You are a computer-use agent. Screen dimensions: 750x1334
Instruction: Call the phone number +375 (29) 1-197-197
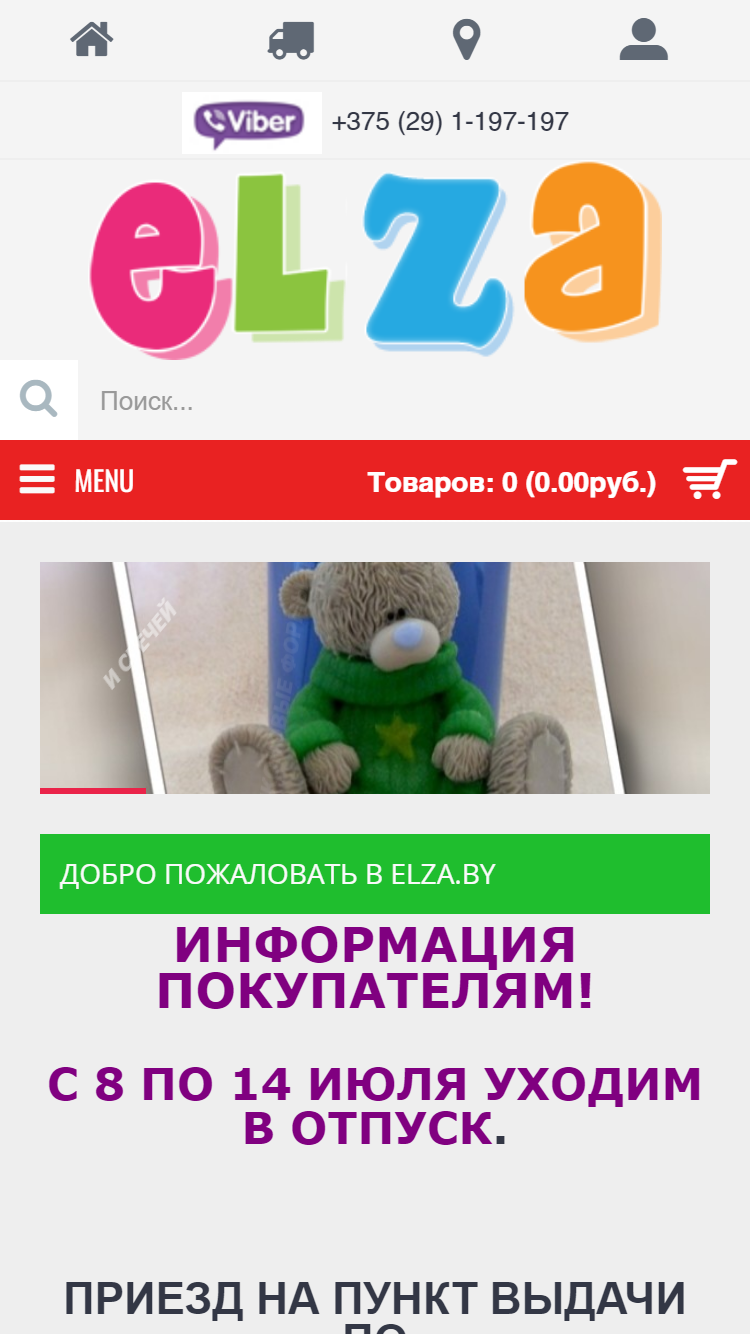point(450,122)
